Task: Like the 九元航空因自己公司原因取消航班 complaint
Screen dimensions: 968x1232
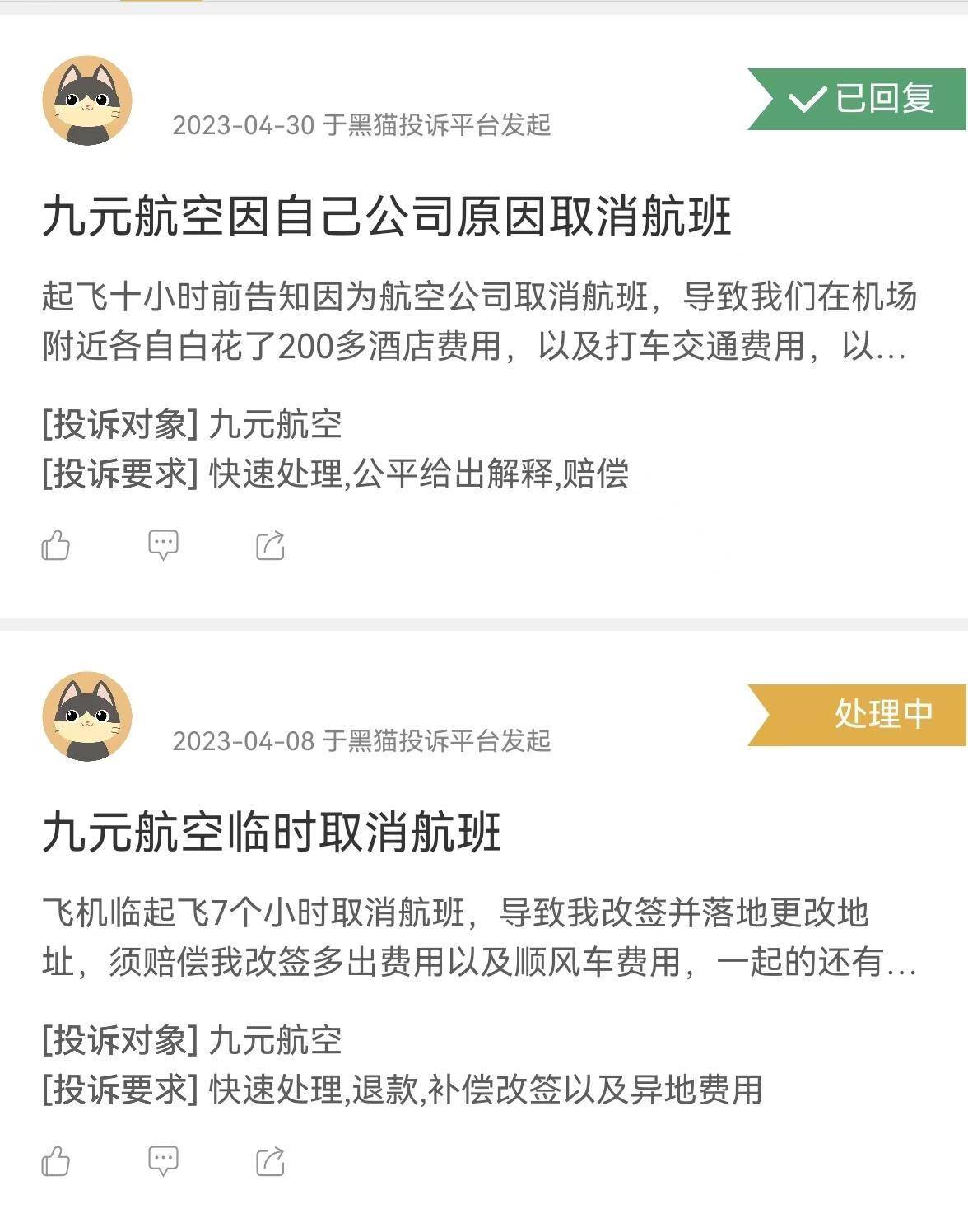Action: tap(56, 545)
